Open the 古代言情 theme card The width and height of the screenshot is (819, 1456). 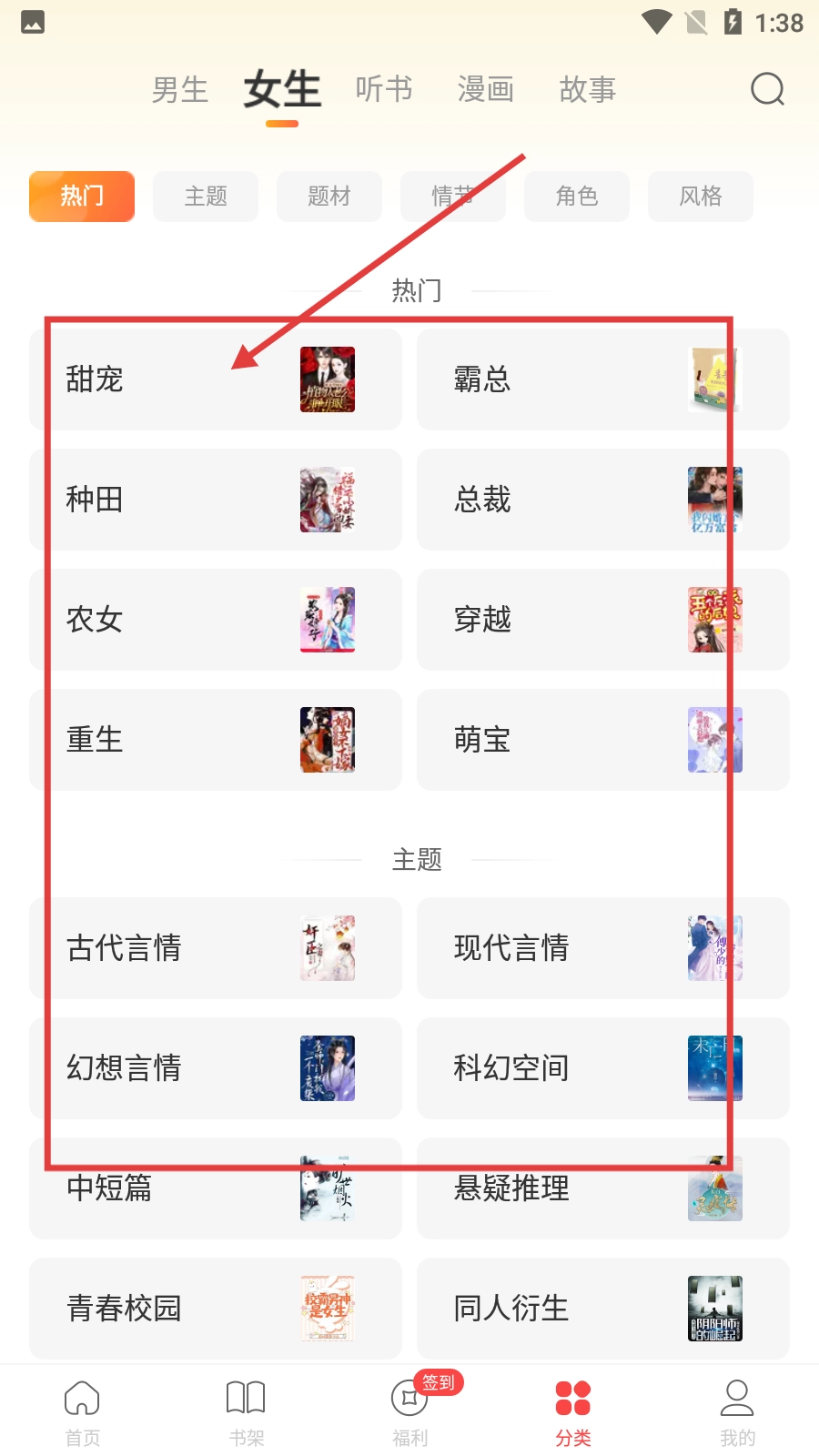point(216,948)
